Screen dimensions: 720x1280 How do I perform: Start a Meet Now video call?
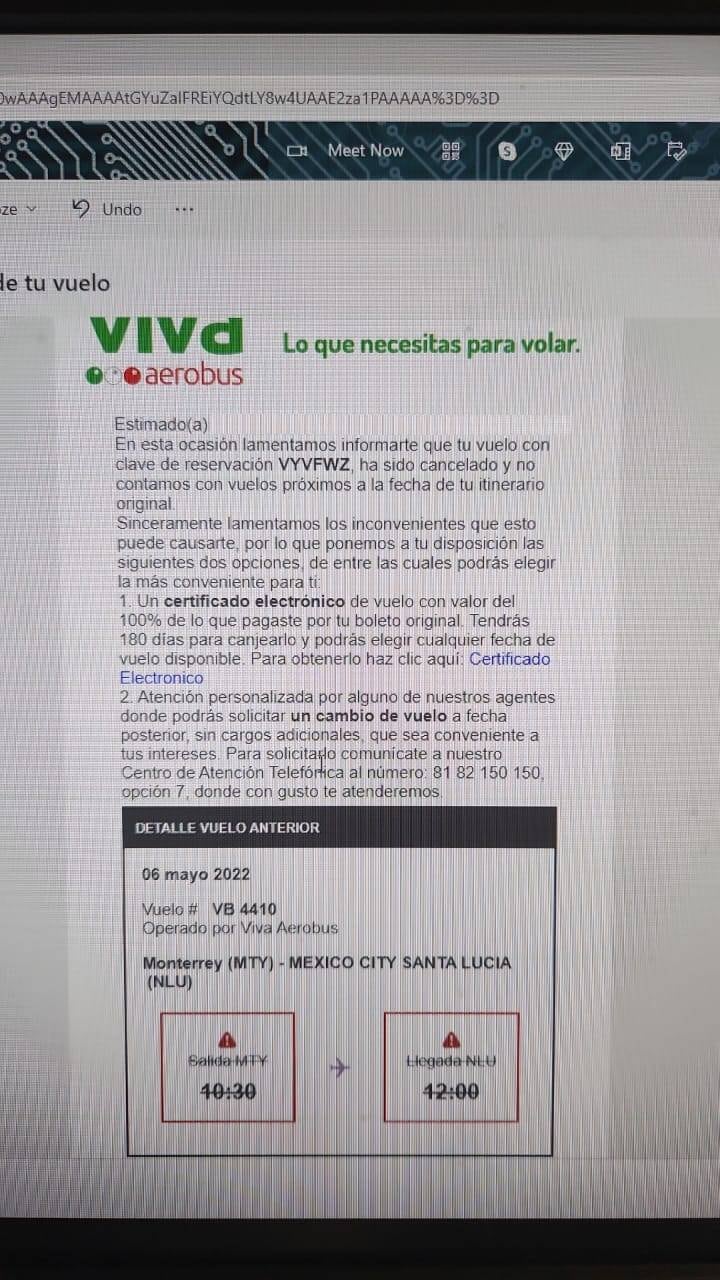347,151
